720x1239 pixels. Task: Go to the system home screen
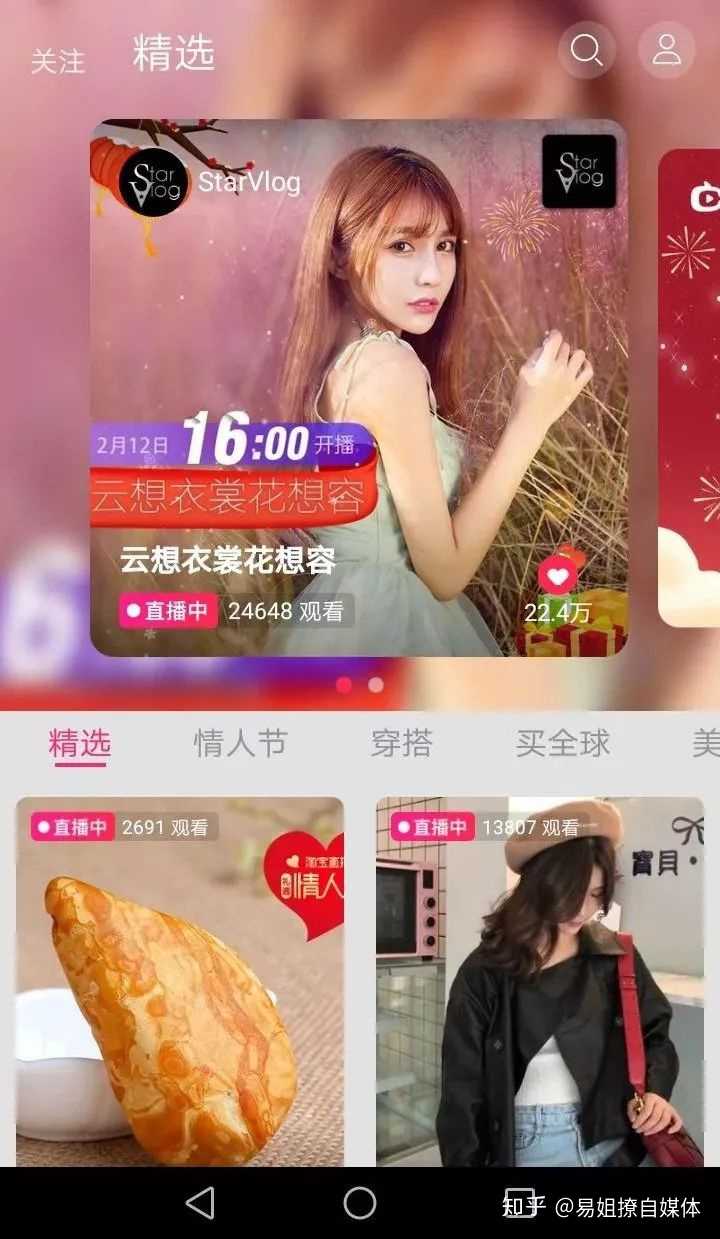click(x=360, y=1203)
